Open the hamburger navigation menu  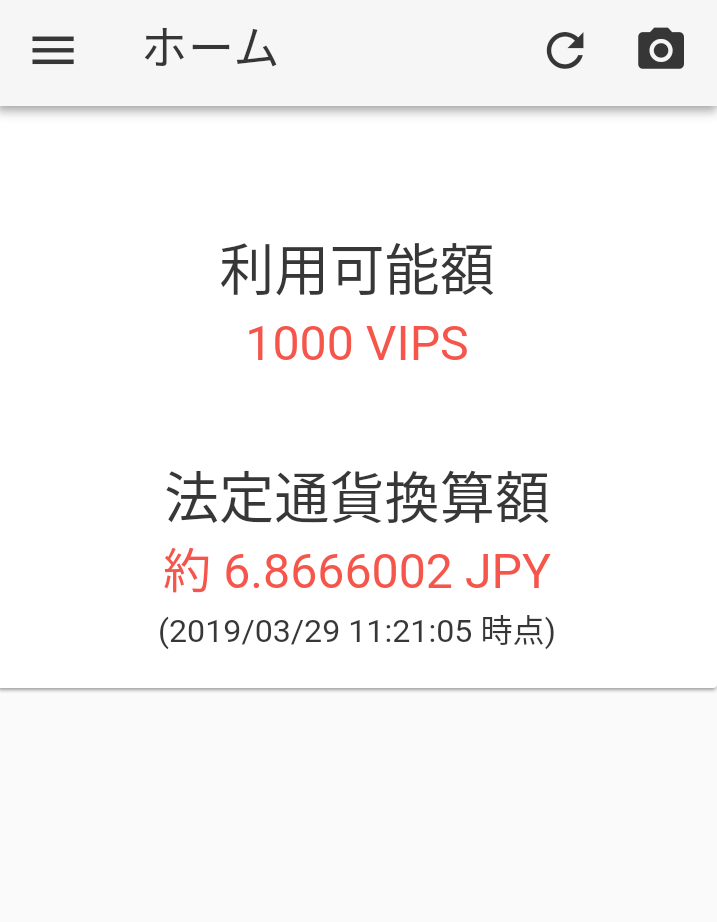(x=53, y=51)
